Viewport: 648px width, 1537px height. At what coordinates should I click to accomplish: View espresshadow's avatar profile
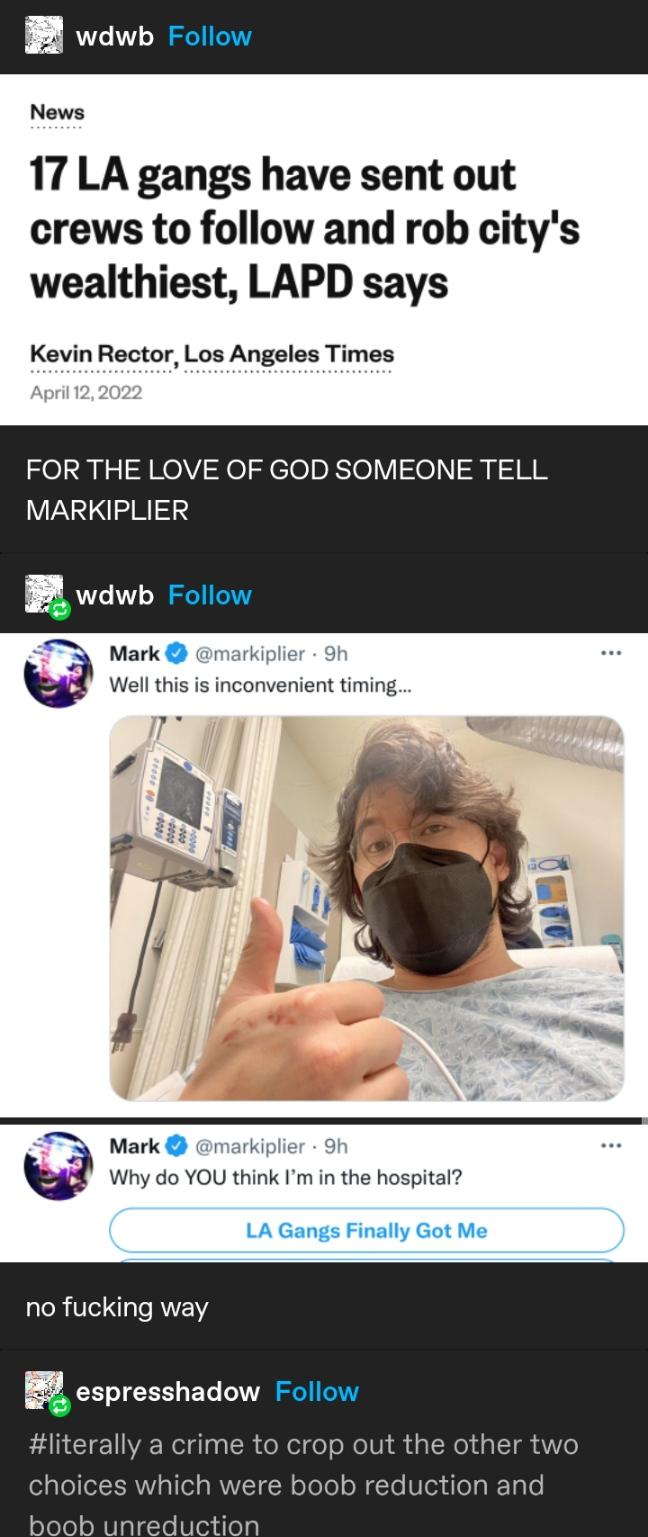click(x=45, y=1391)
